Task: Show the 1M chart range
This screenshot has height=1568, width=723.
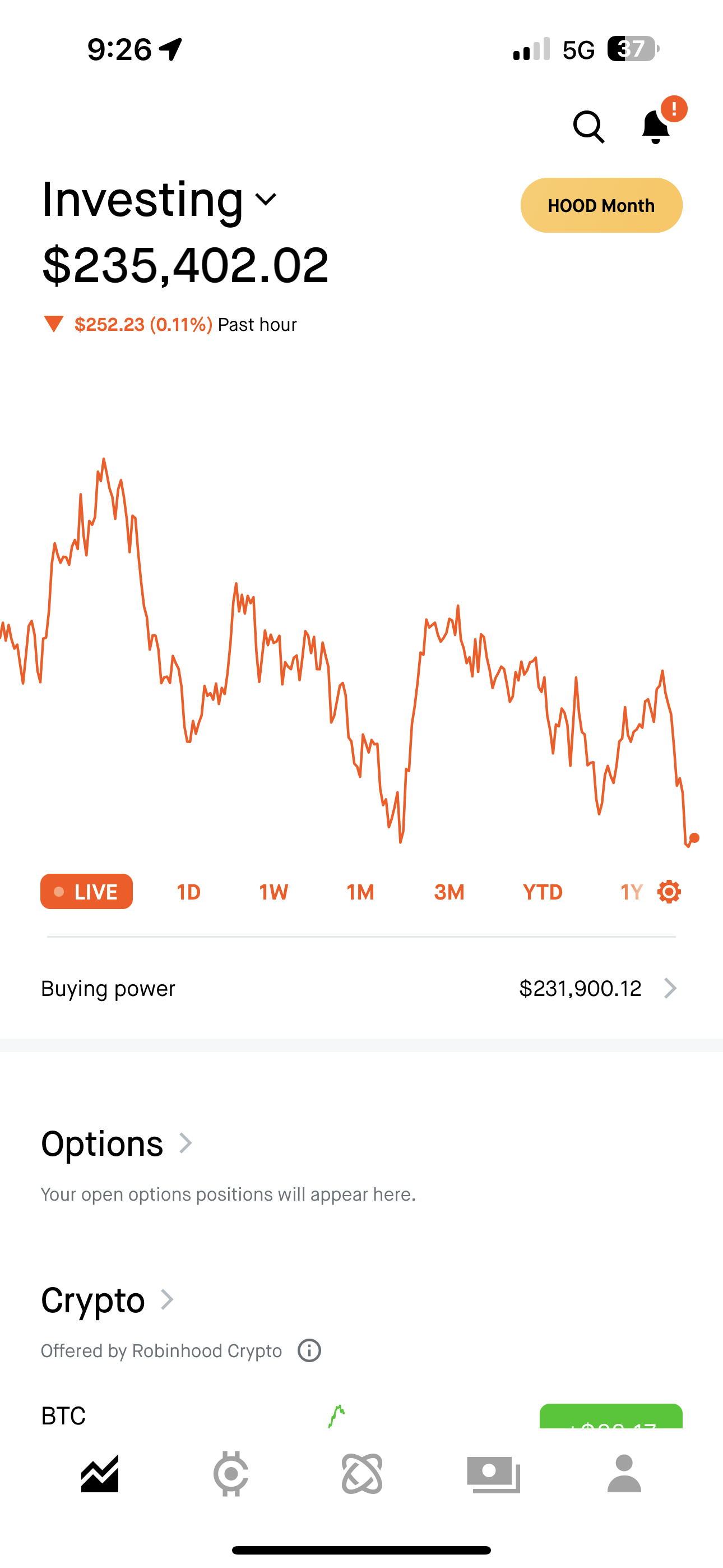Action: tap(360, 892)
